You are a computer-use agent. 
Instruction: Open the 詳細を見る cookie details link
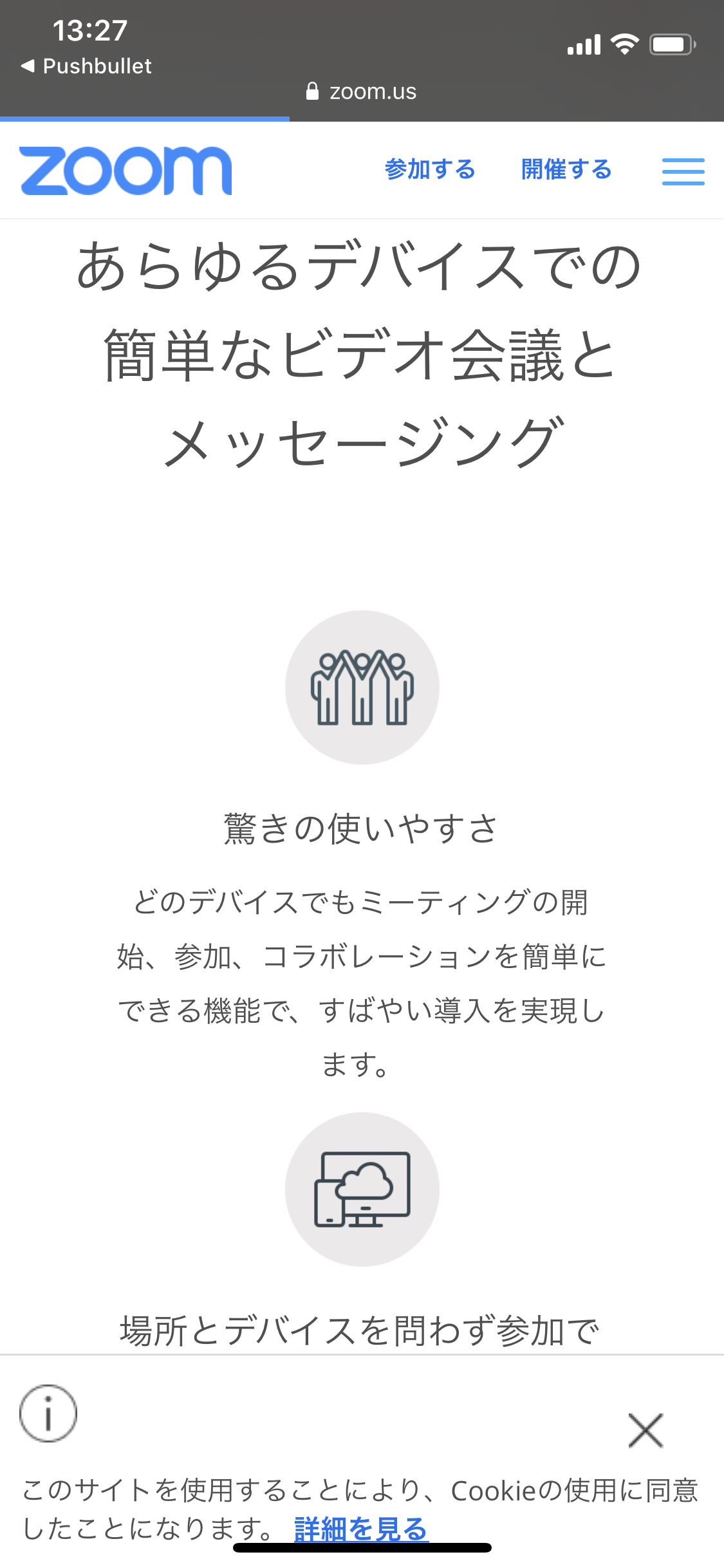click(x=361, y=1529)
